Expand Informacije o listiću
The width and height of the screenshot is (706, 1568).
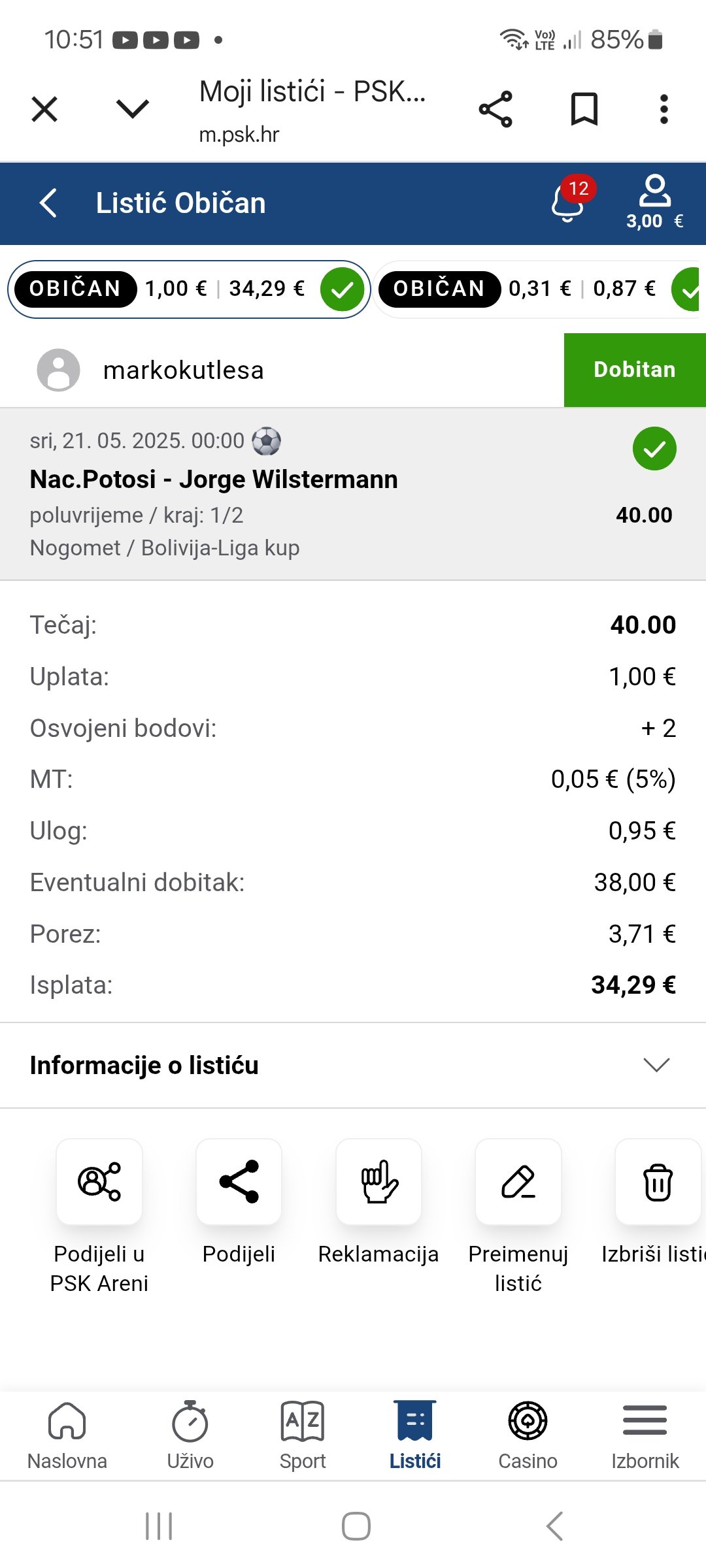[x=353, y=1066]
